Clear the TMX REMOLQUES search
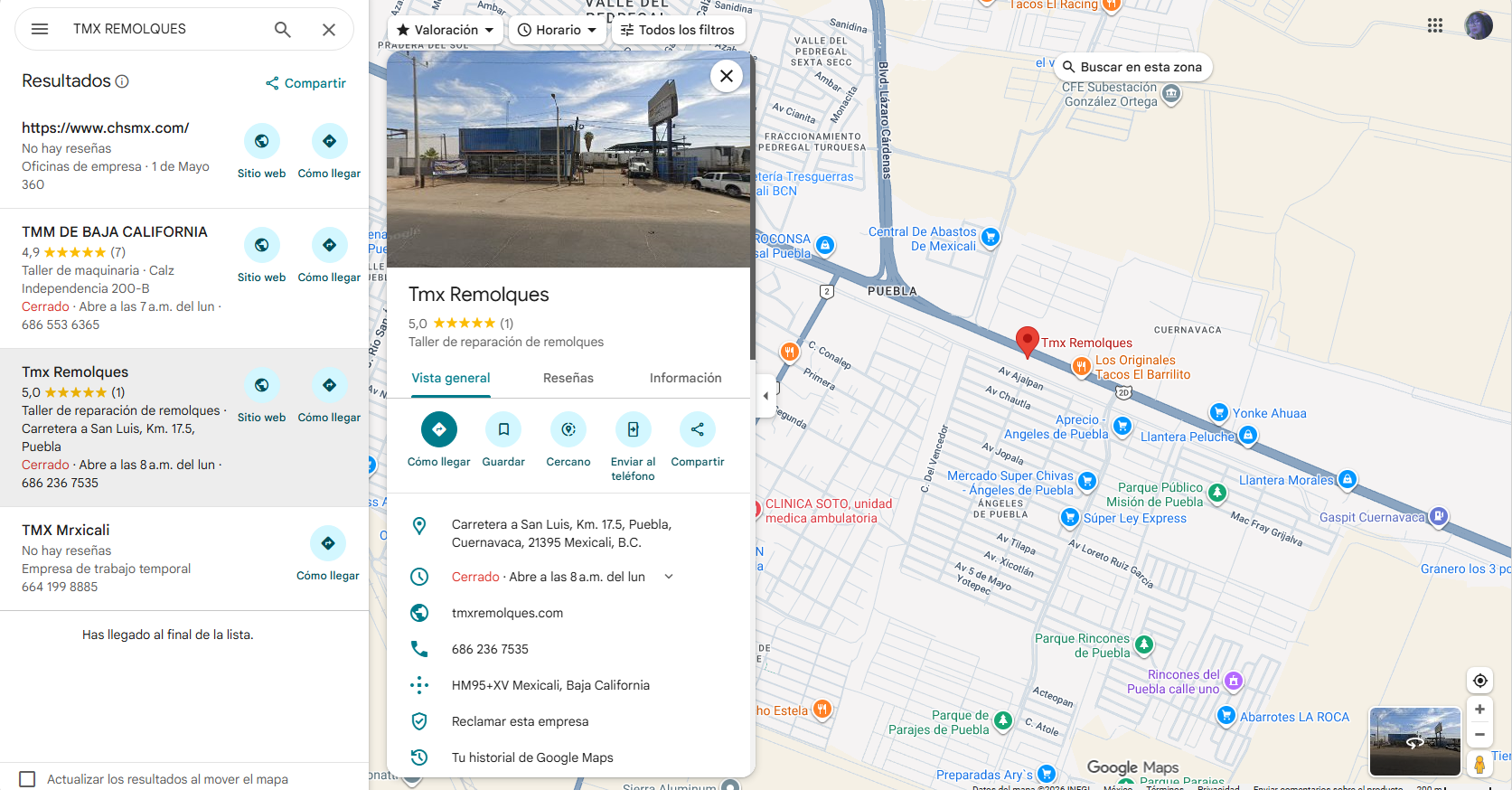Image resolution: width=1512 pixels, height=790 pixels. 329,29
